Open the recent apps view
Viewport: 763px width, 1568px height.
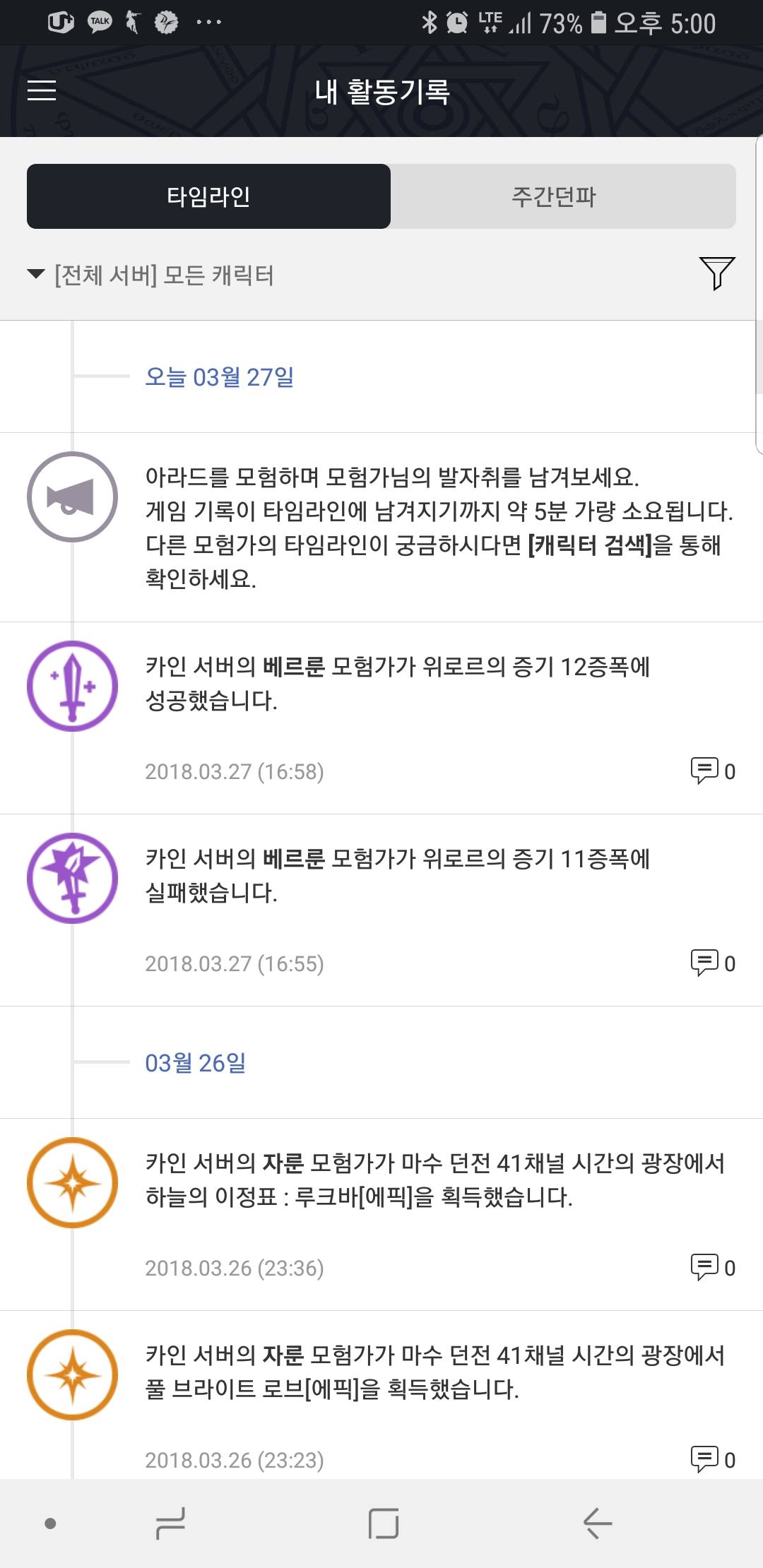(170, 1523)
